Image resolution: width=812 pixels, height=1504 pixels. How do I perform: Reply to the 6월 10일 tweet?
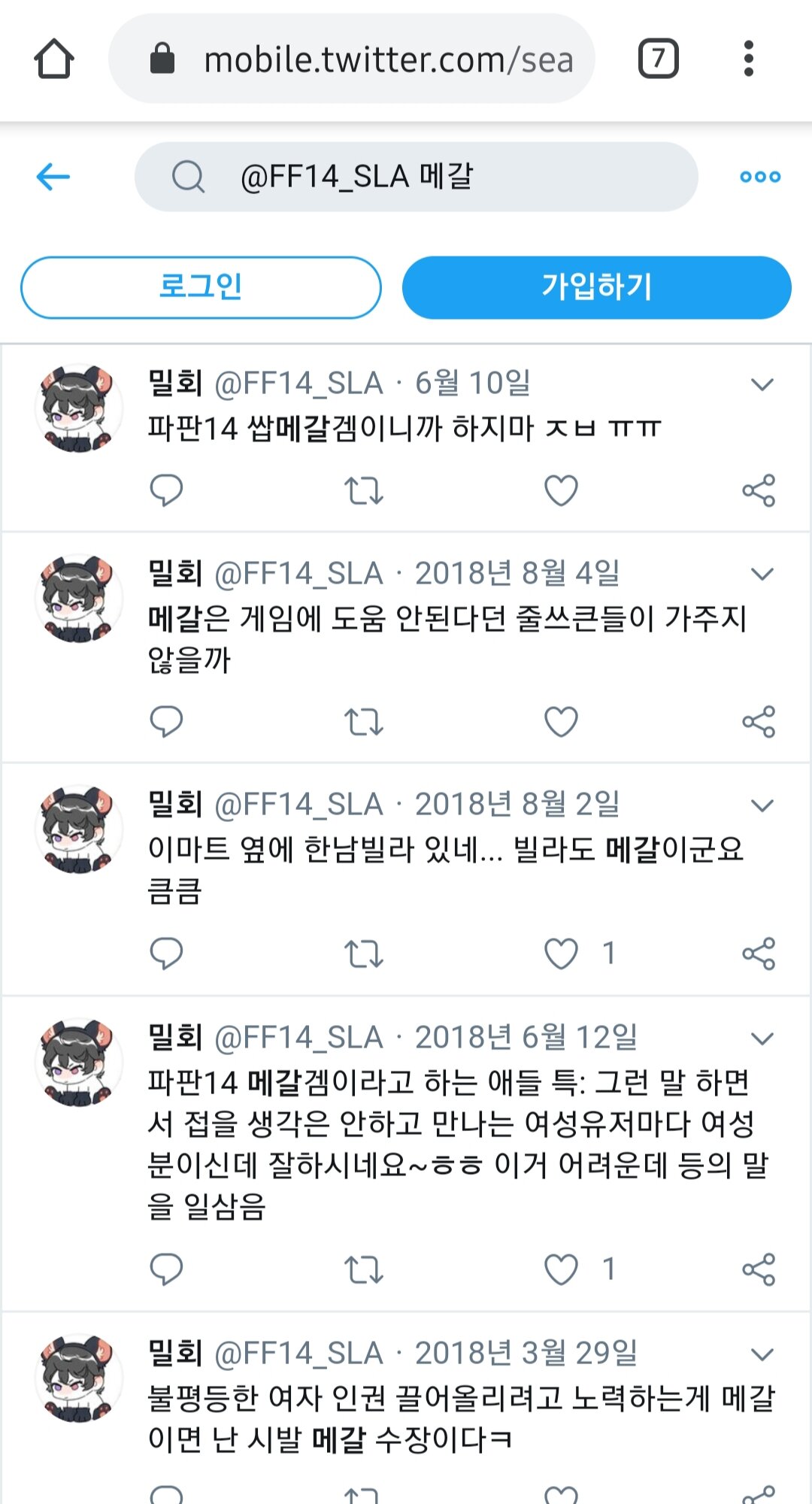[x=166, y=490]
